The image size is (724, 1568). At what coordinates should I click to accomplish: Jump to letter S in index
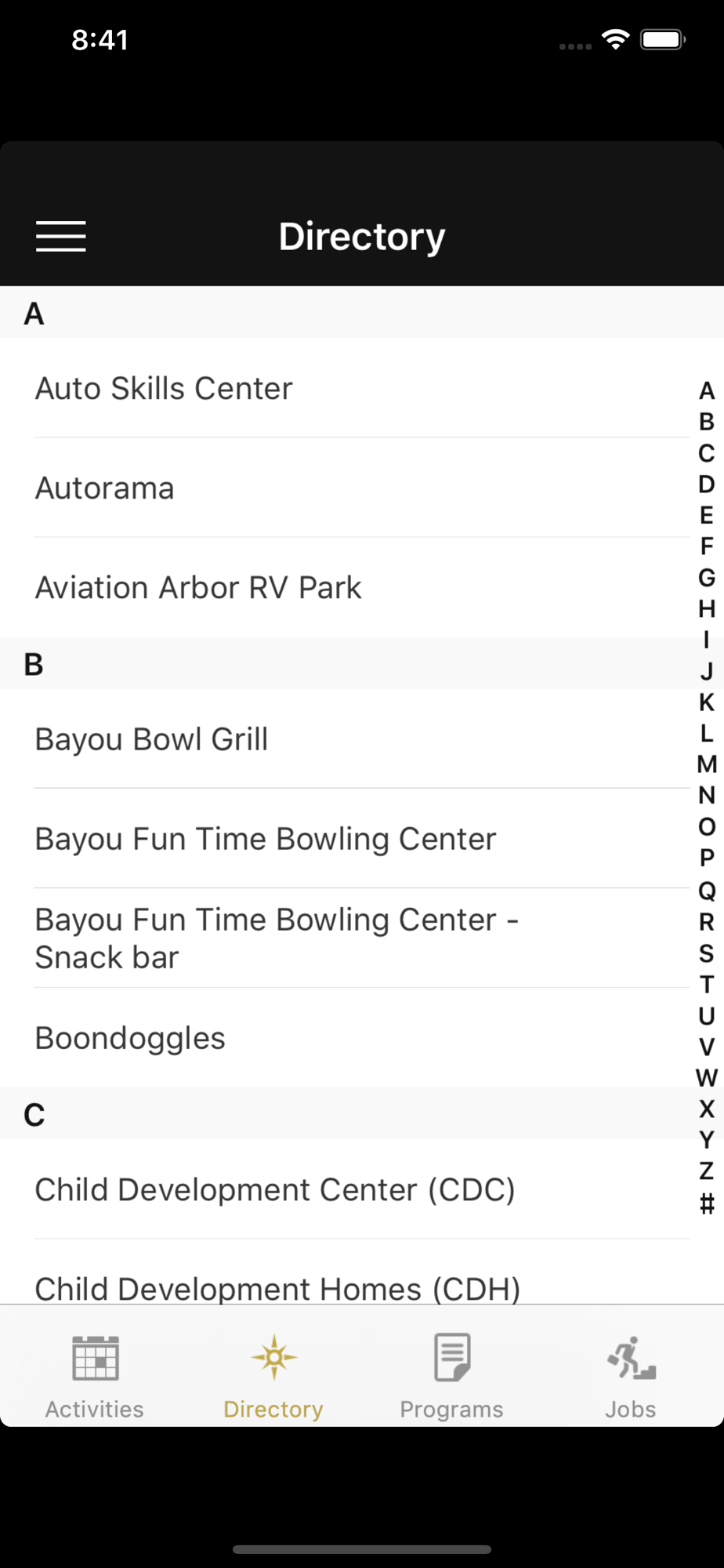point(707,953)
